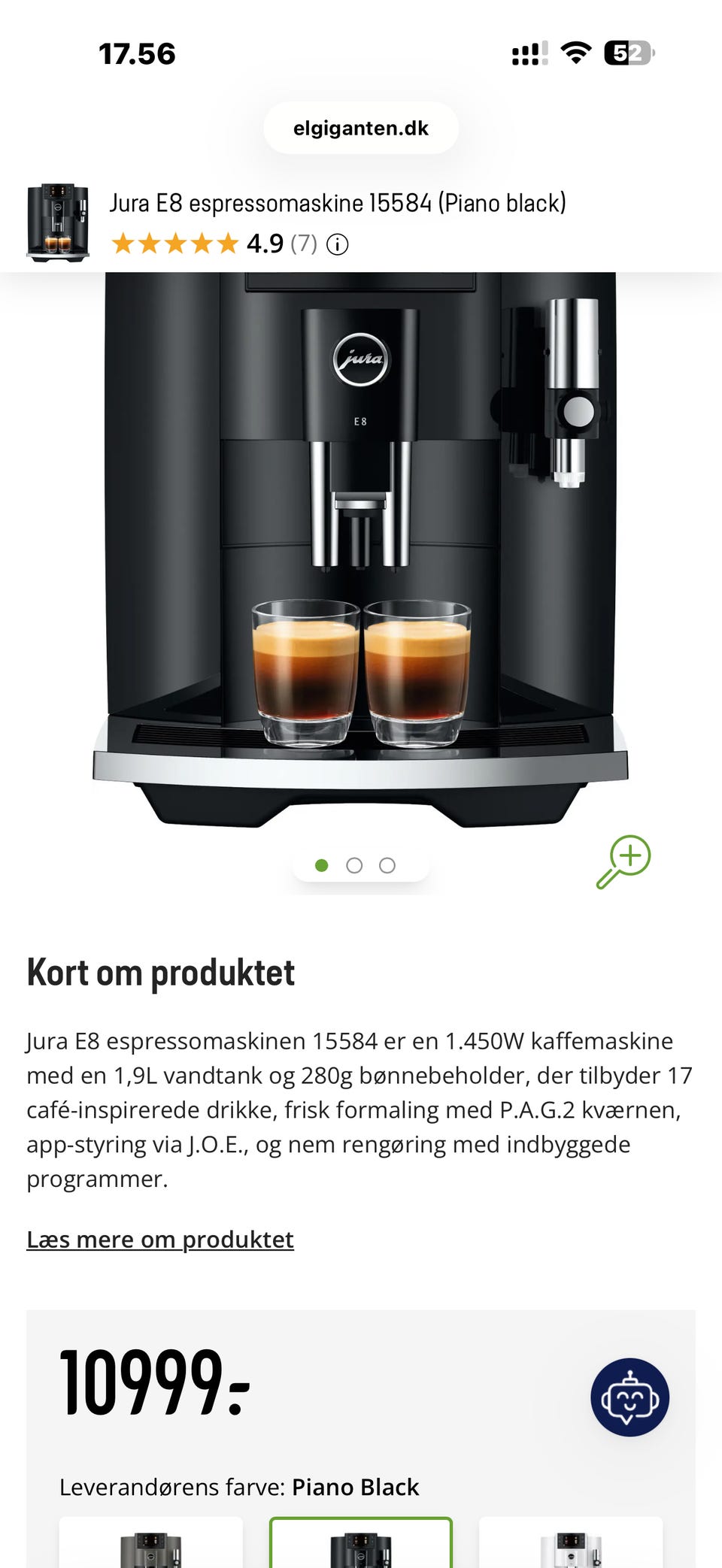The width and height of the screenshot is (722, 1568).
Task: Select the second carousel dot
Action: tap(354, 864)
